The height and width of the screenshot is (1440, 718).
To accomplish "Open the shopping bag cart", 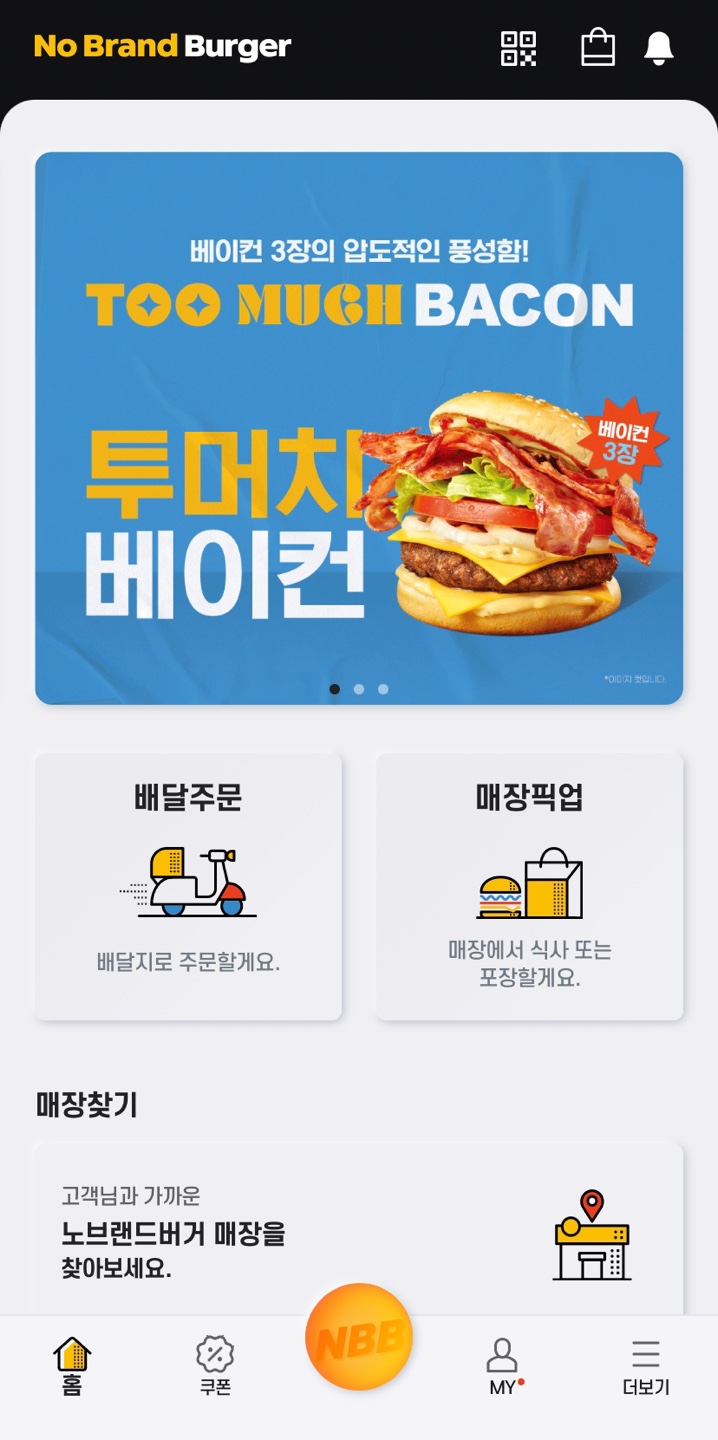I will point(598,47).
